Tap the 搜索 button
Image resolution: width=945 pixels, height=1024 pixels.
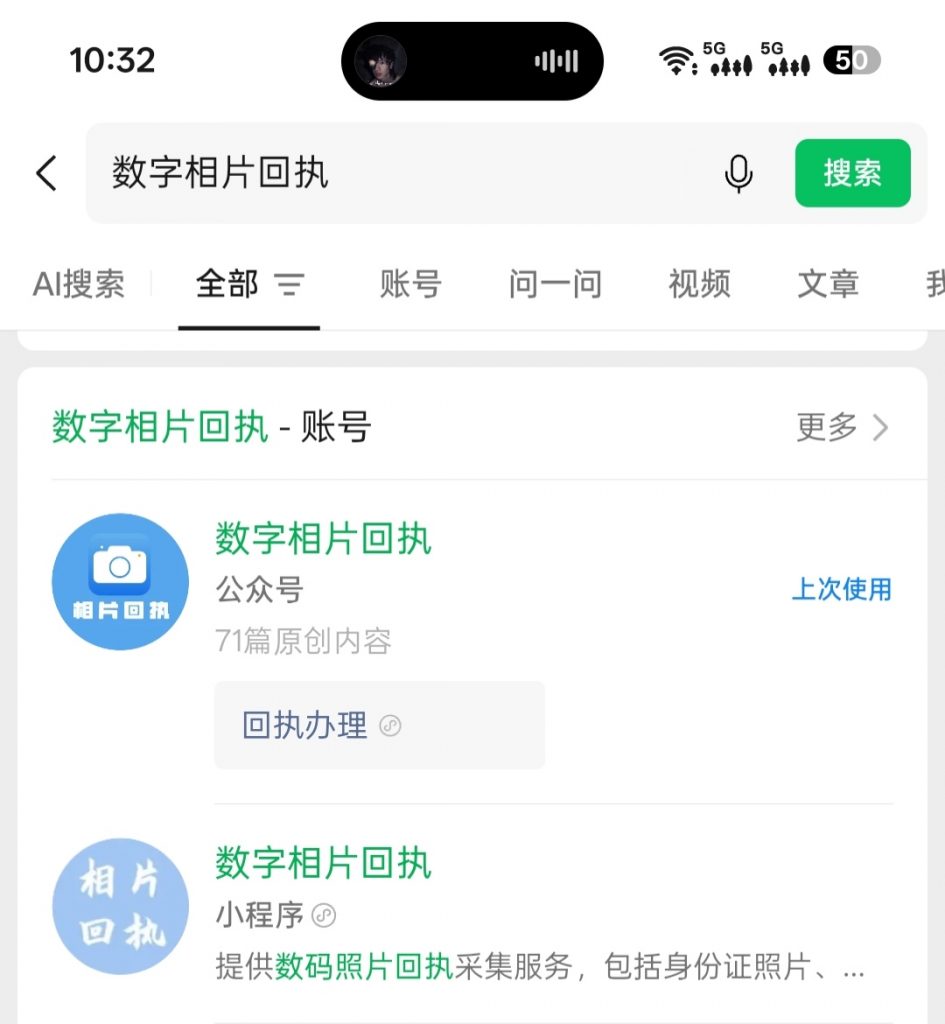pyautogui.click(x=852, y=173)
